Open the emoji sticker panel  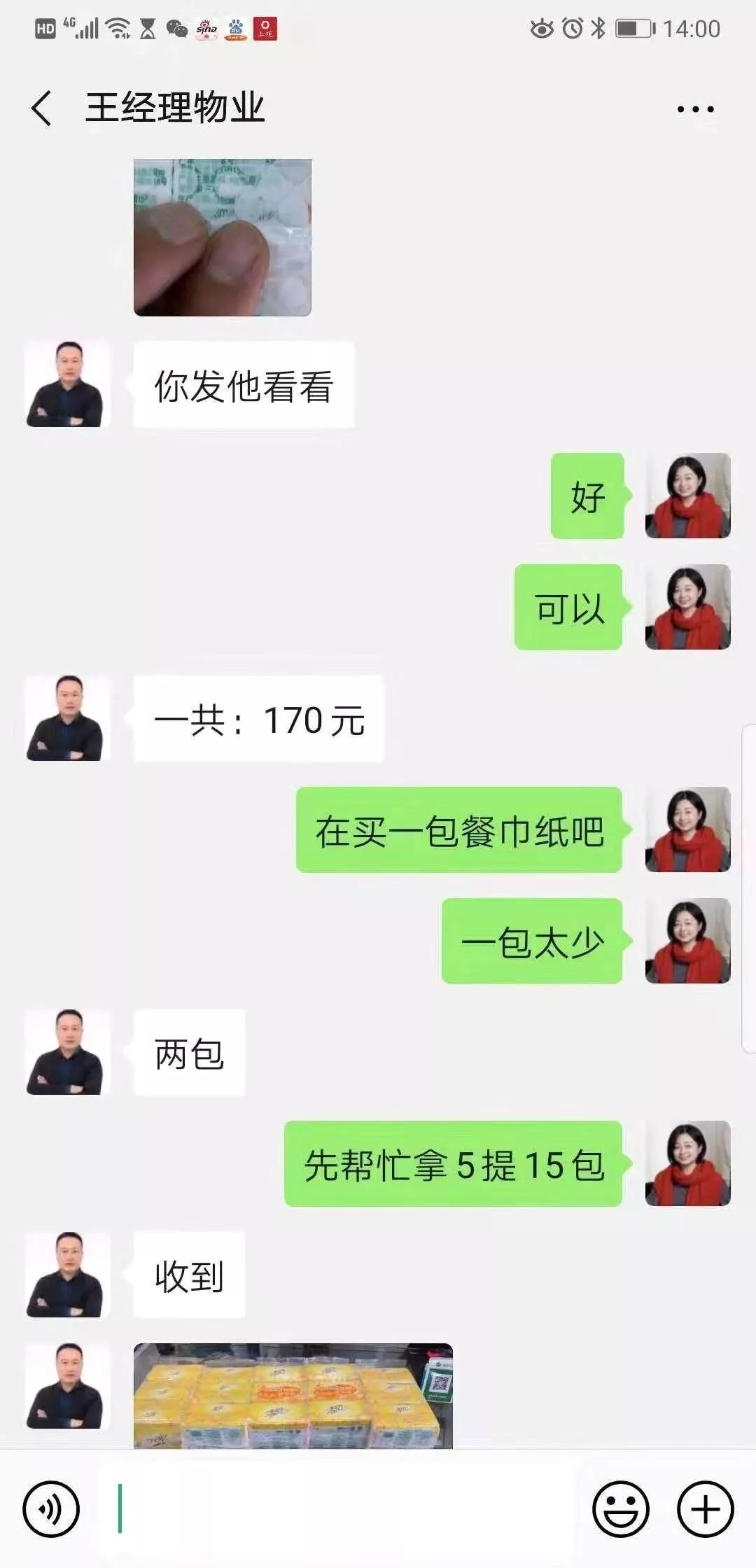point(620,1509)
